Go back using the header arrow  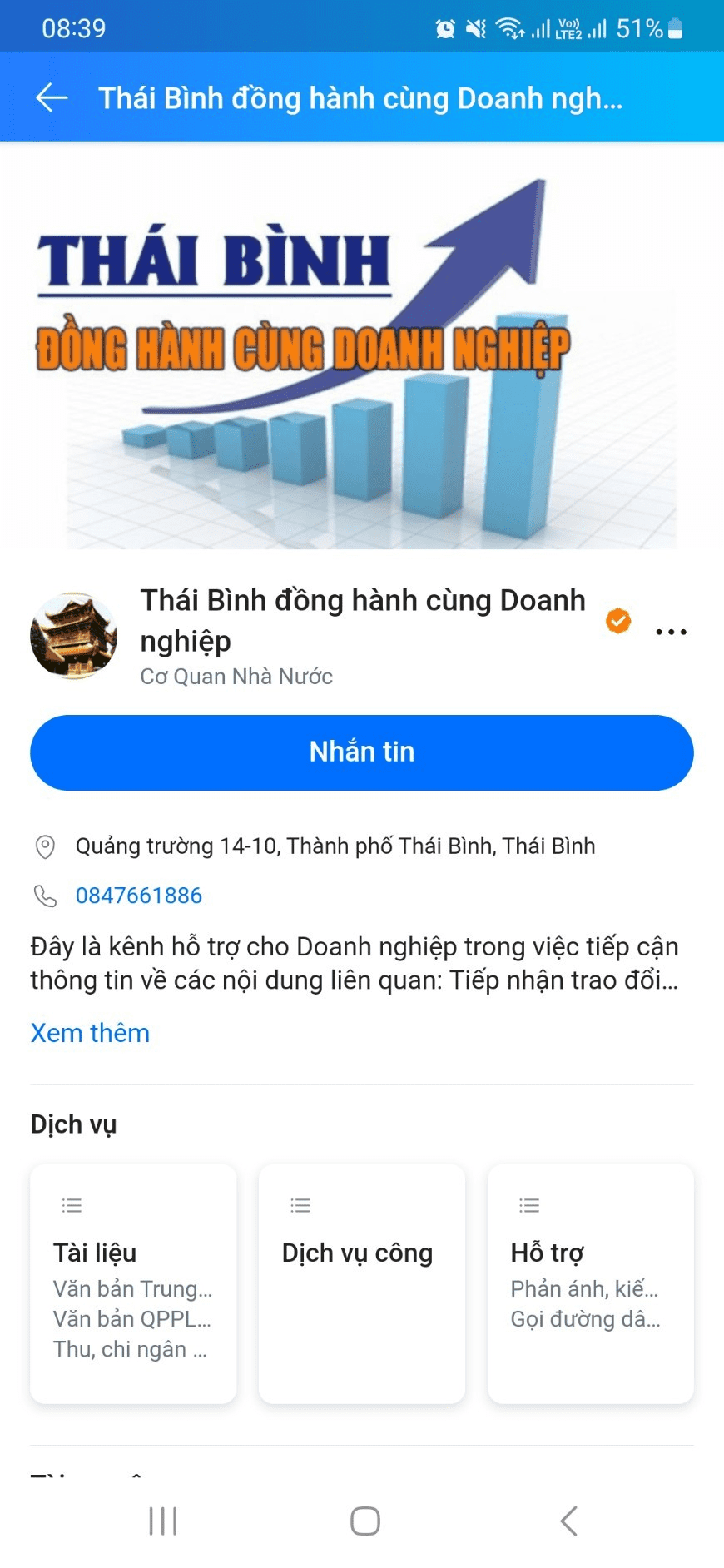(x=52, y=97)
